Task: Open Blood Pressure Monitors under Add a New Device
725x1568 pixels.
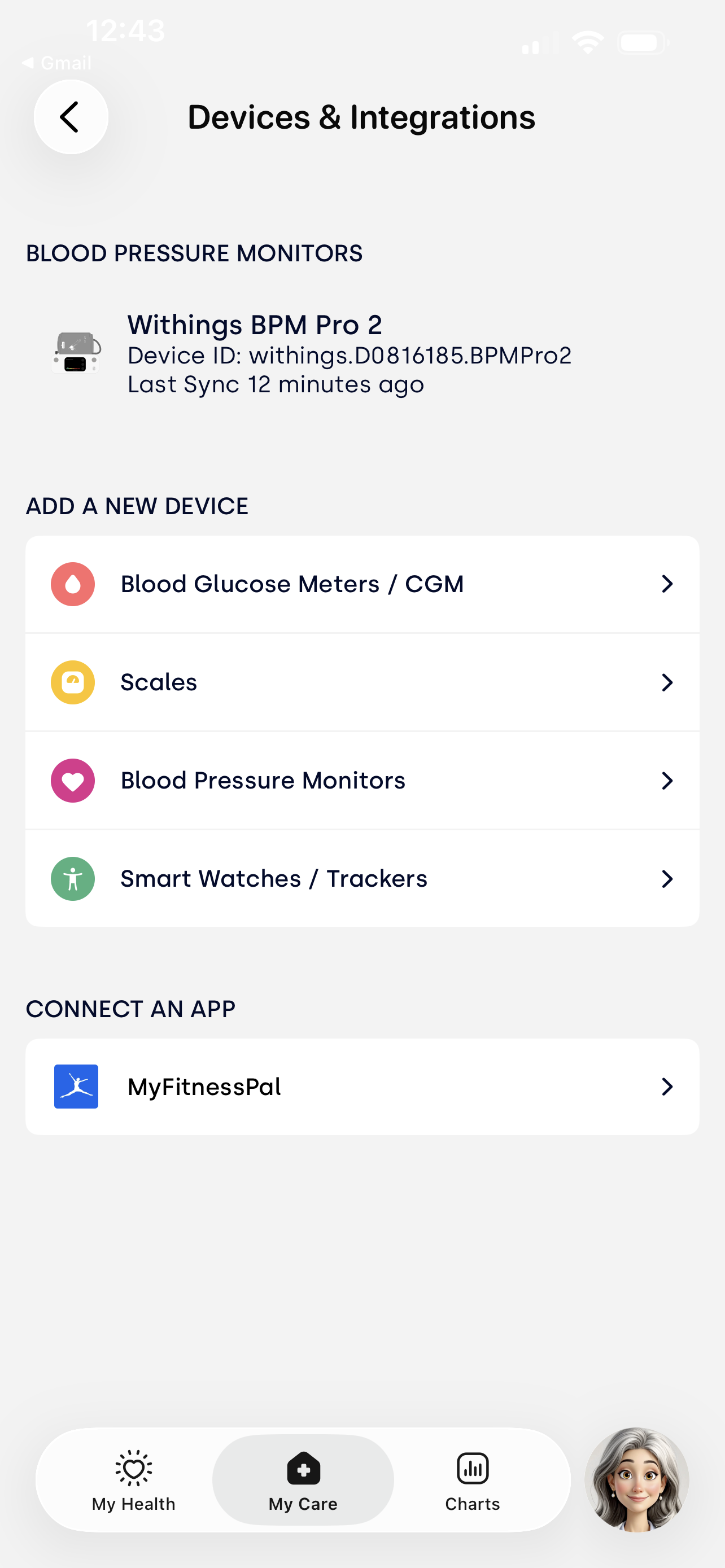Action: point(362,781)
